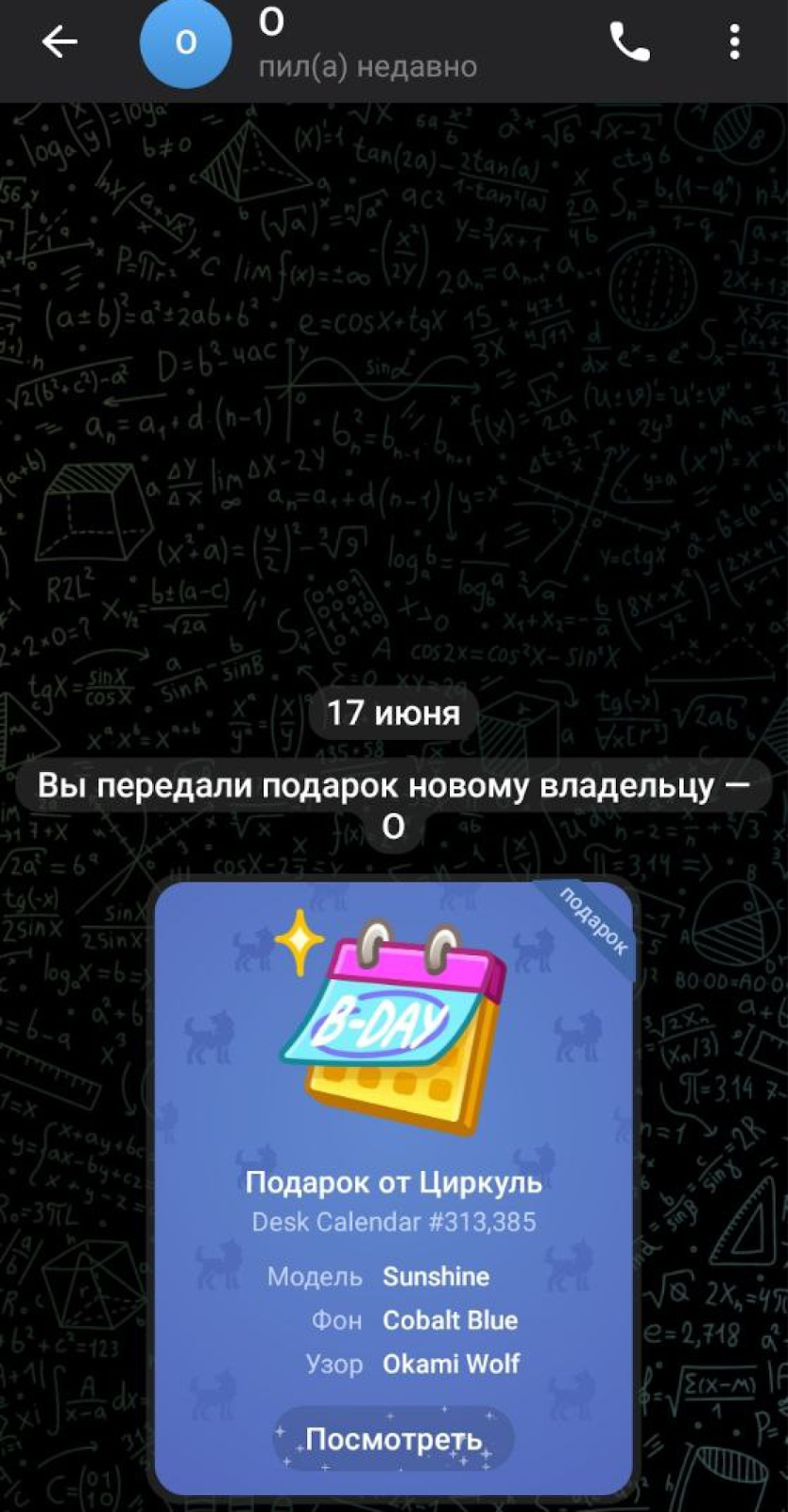Go back from the chat
The width and height of the screenshot is (788, 1512).
59,43
